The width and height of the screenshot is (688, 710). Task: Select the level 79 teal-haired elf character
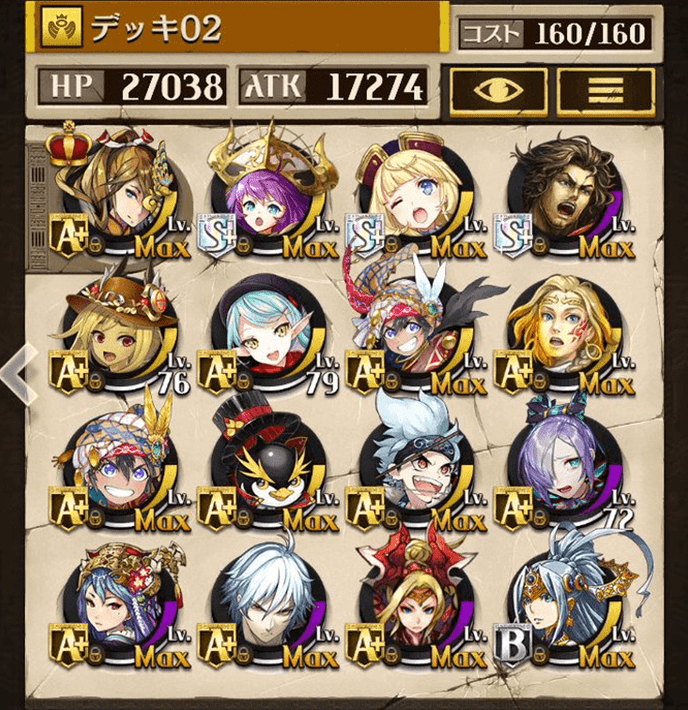(265, 335)
